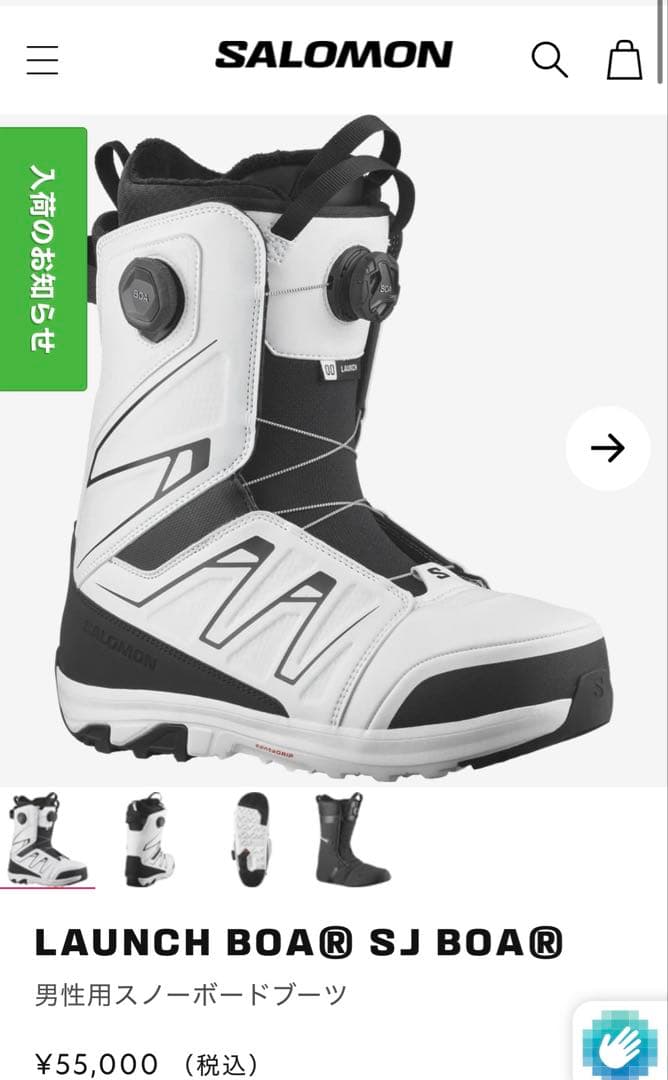The image size is (668, 1080).
Task: Select the first boot pair thumbnail
Action: (x=47, y=838)
